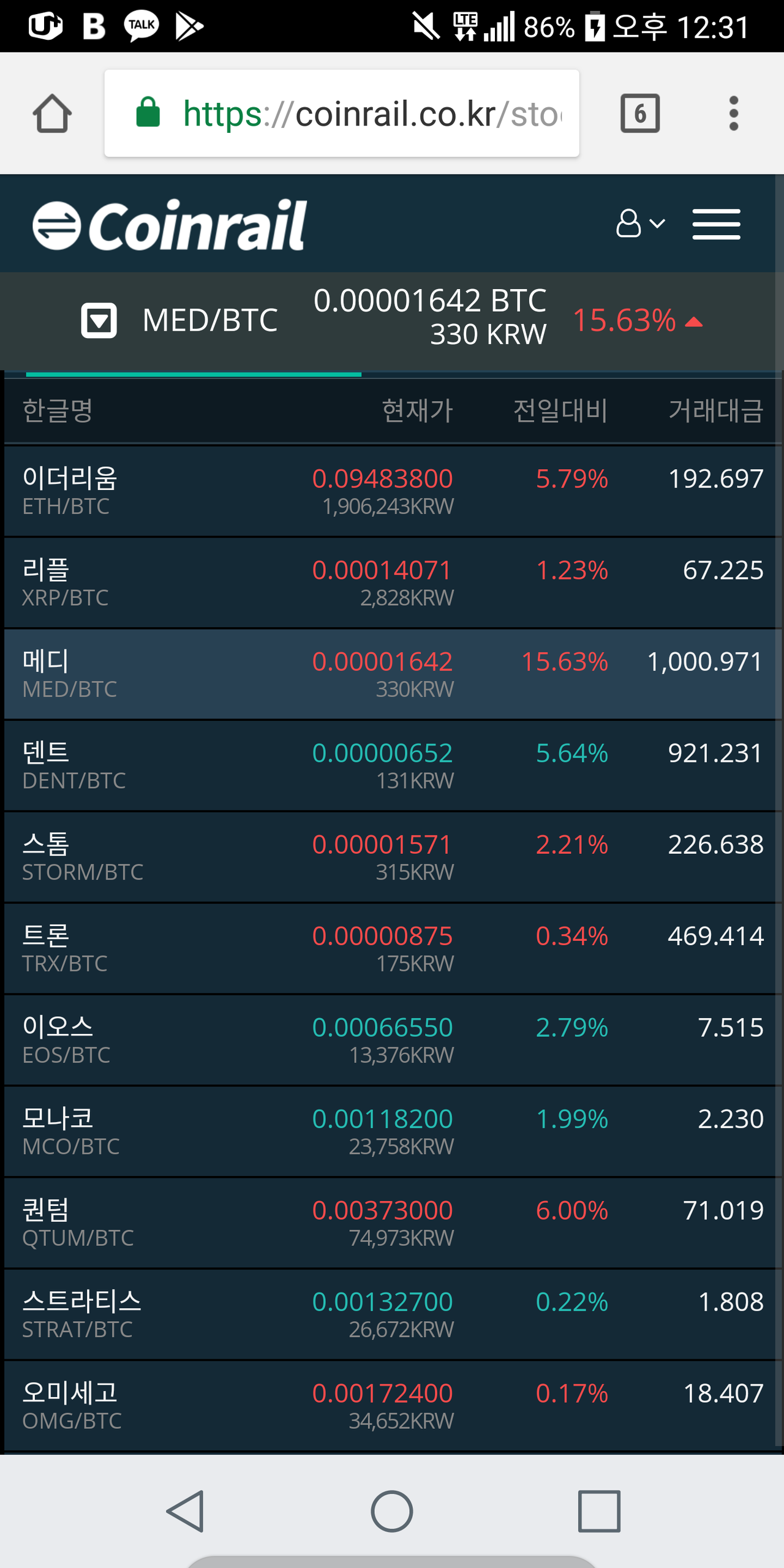Open the browser overflow menu

[x=733, y=113]
